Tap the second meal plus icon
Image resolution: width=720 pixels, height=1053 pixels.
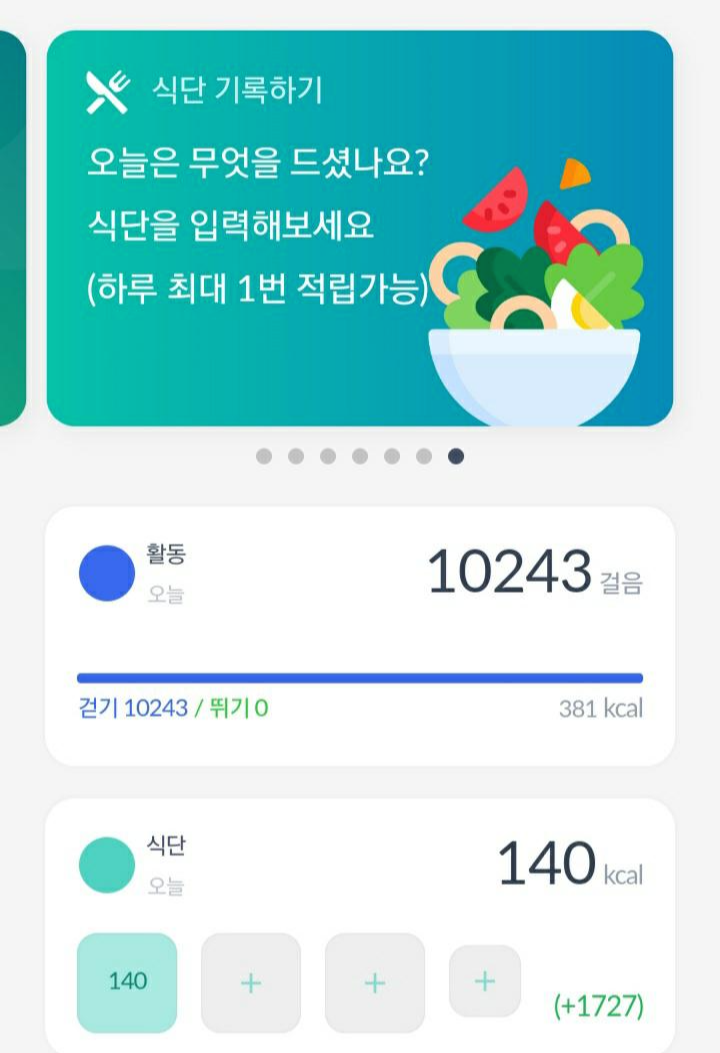tap(251, 982)
